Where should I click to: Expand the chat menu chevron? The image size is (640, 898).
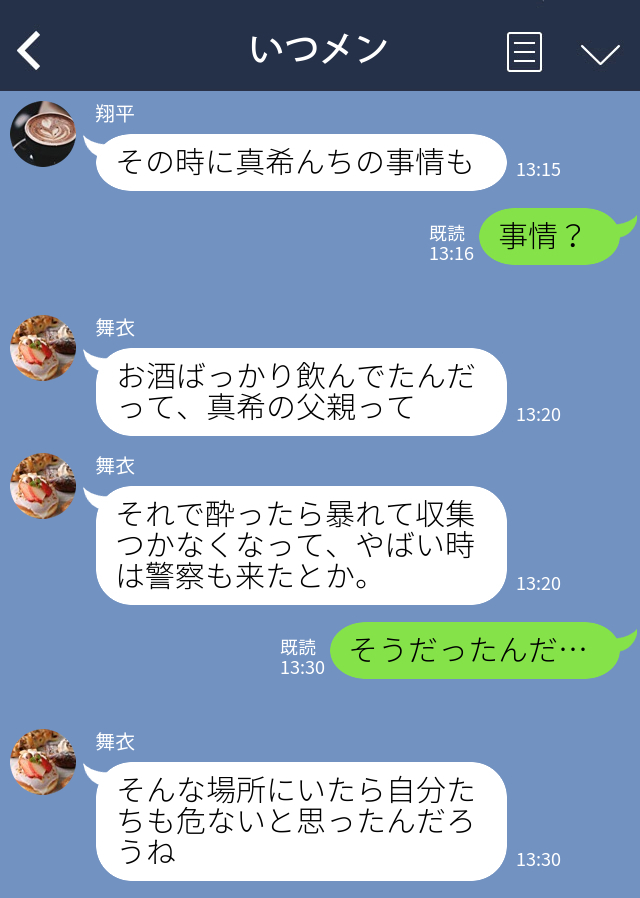[x=600, y=53]
